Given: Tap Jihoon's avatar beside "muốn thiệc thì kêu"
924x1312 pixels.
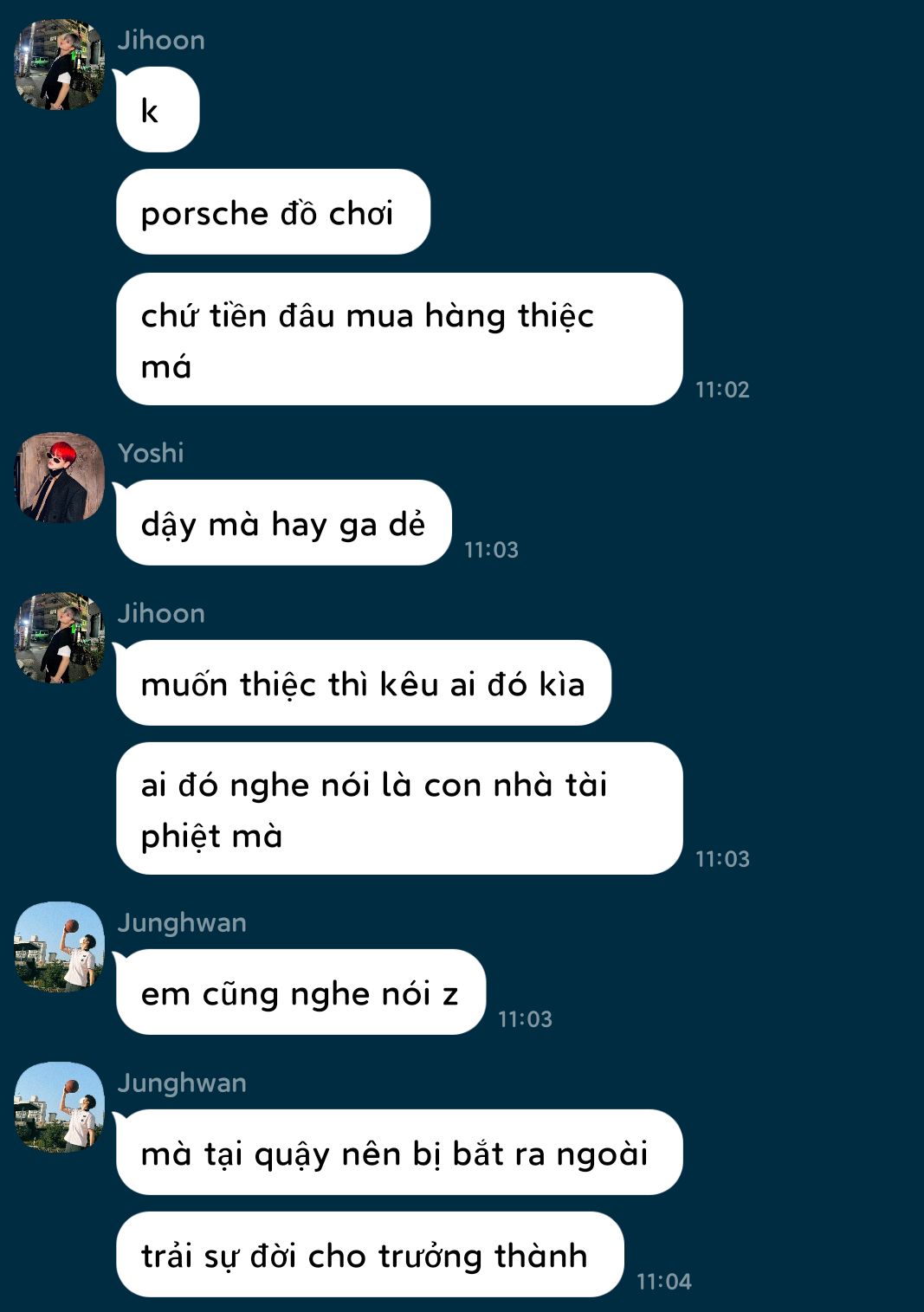Looking at the screenshot, I should click(60, 638).
